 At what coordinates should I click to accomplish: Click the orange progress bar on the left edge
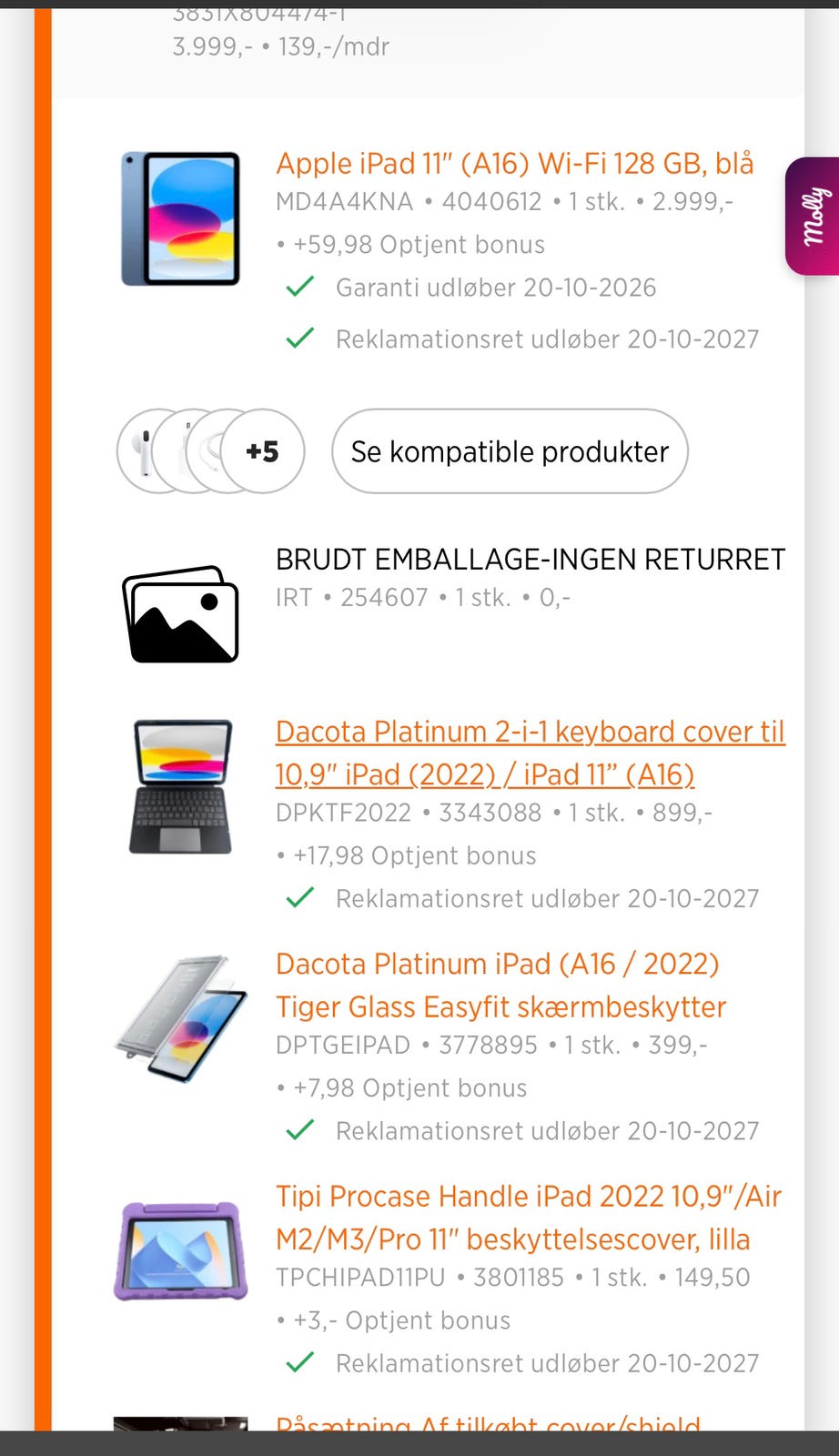(x=40, y=728)
